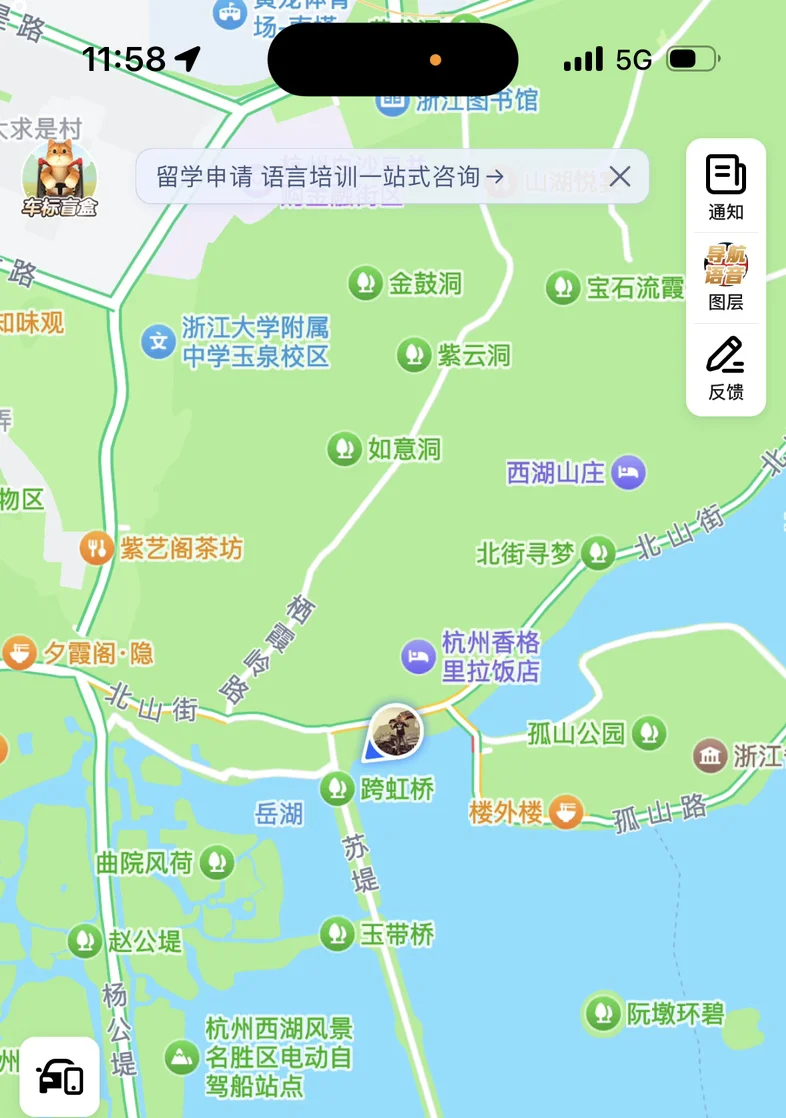Tap the 北街寻梦 scenic marker
The image size is (786, 1118).
coord(598,553)
